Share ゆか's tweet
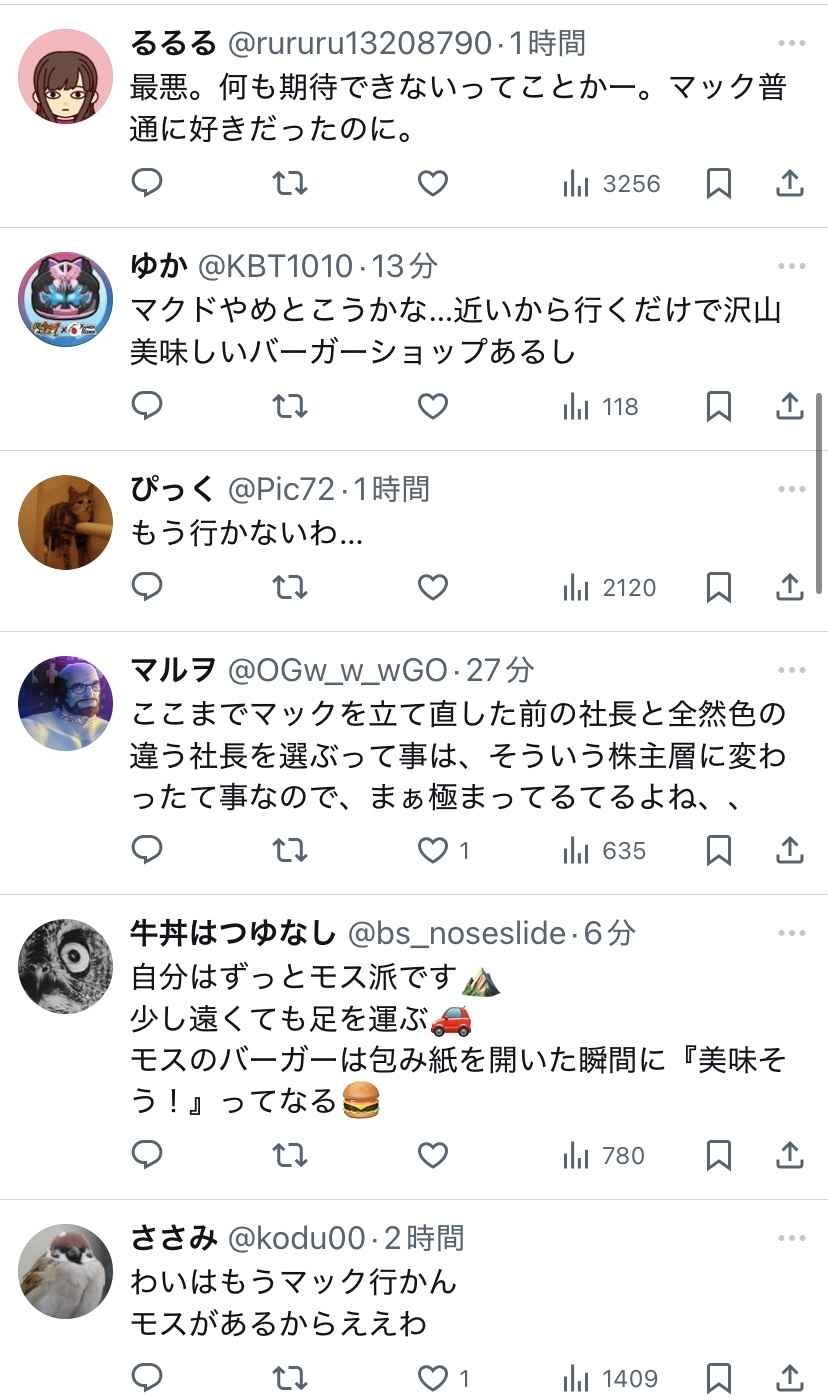828x1398 pixels. 790,406
